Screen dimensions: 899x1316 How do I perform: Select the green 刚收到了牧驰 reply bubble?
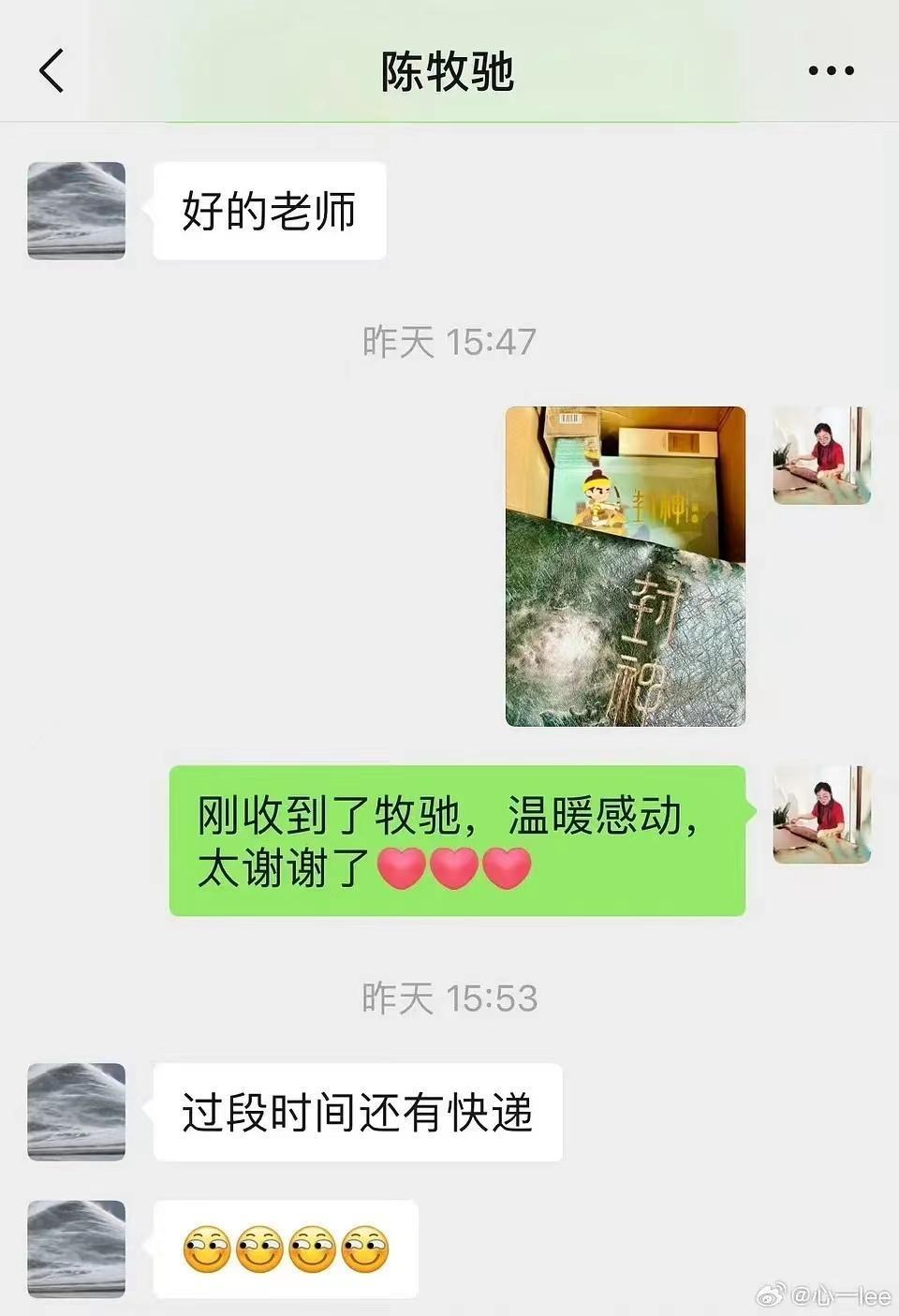point(459,840)
